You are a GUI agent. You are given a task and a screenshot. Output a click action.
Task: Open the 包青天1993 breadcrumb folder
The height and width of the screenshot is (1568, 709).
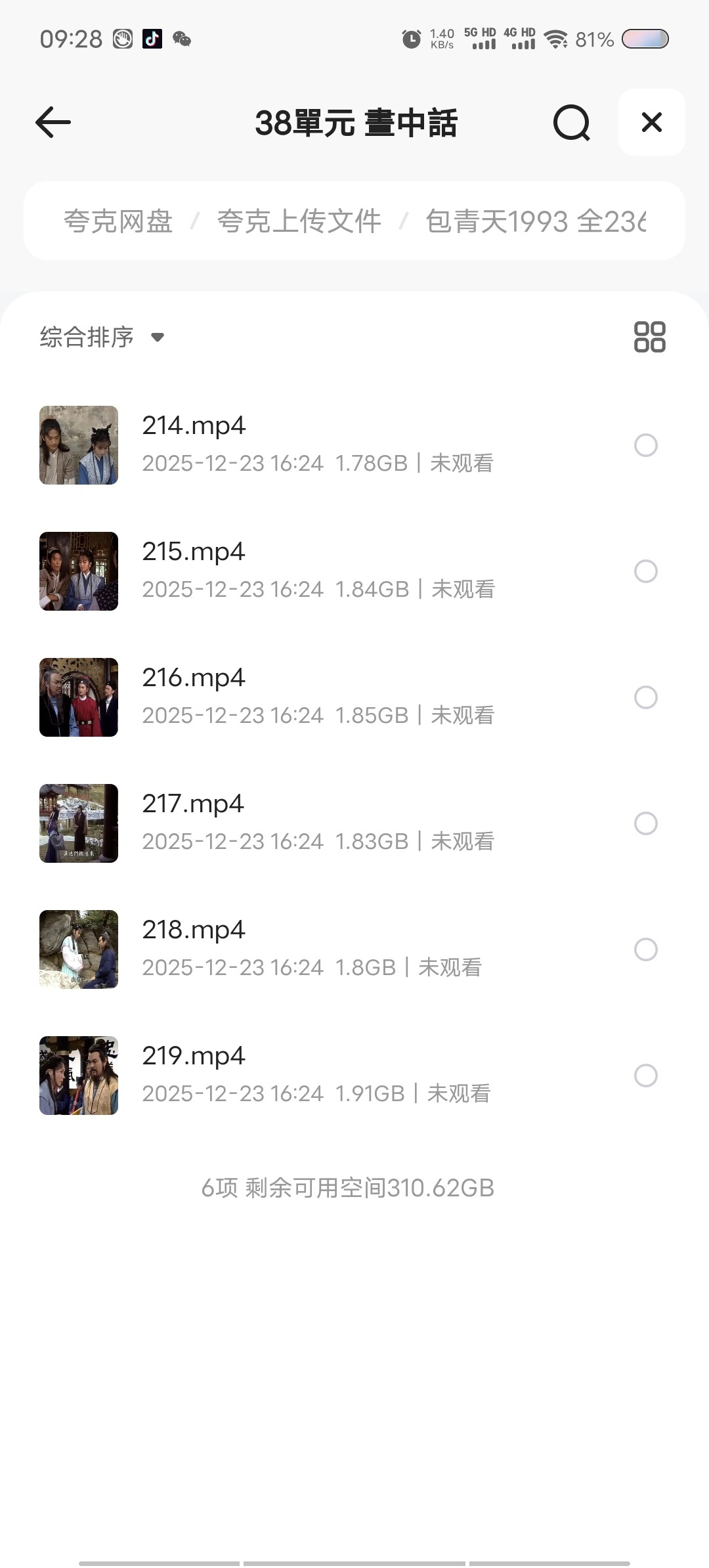[x=535, y=221]
